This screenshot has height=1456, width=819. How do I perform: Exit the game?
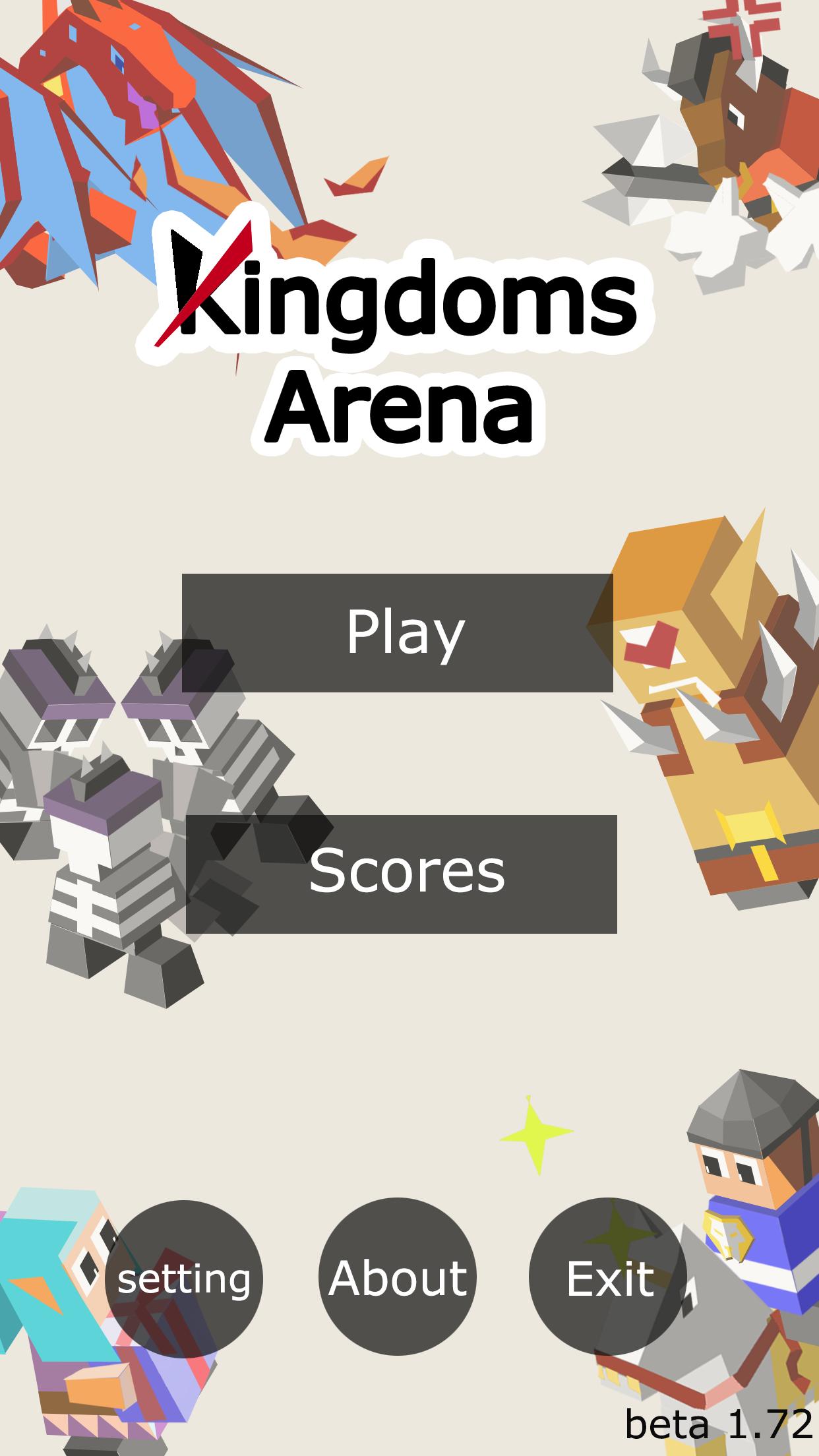click(x=608, y=1277)
